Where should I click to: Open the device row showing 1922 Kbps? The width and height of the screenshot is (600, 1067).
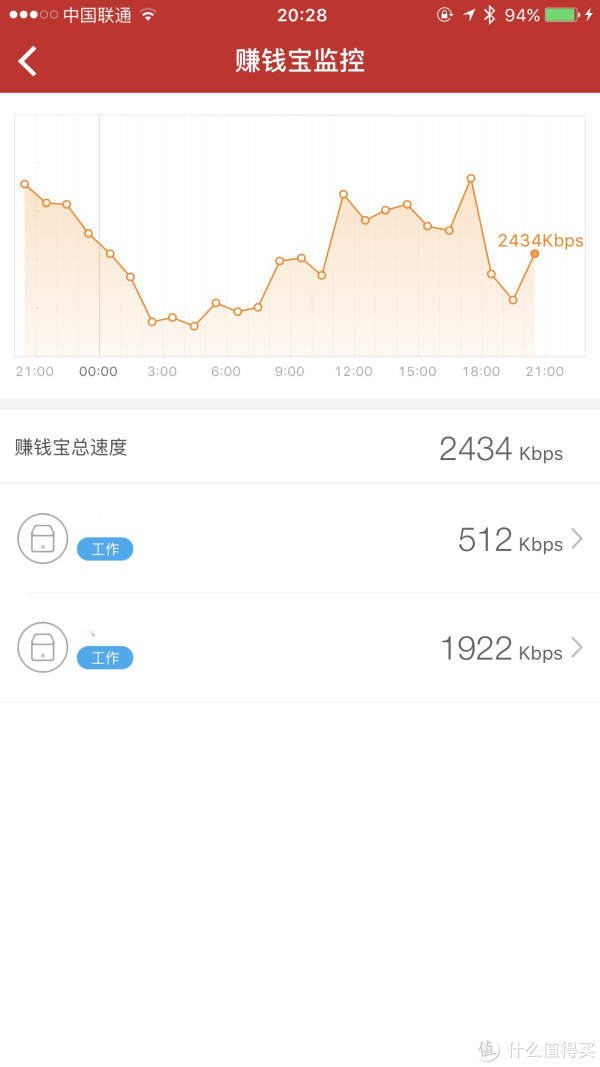pos(300,647)
